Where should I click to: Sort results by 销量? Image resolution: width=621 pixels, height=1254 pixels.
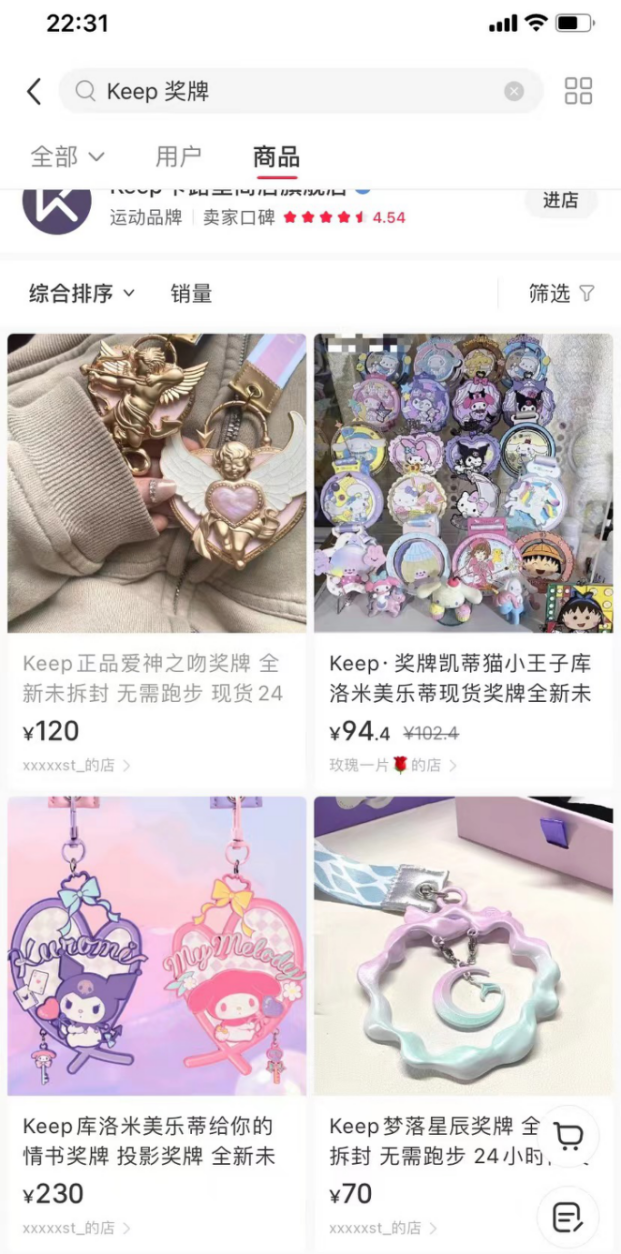(x=191, y=294)
